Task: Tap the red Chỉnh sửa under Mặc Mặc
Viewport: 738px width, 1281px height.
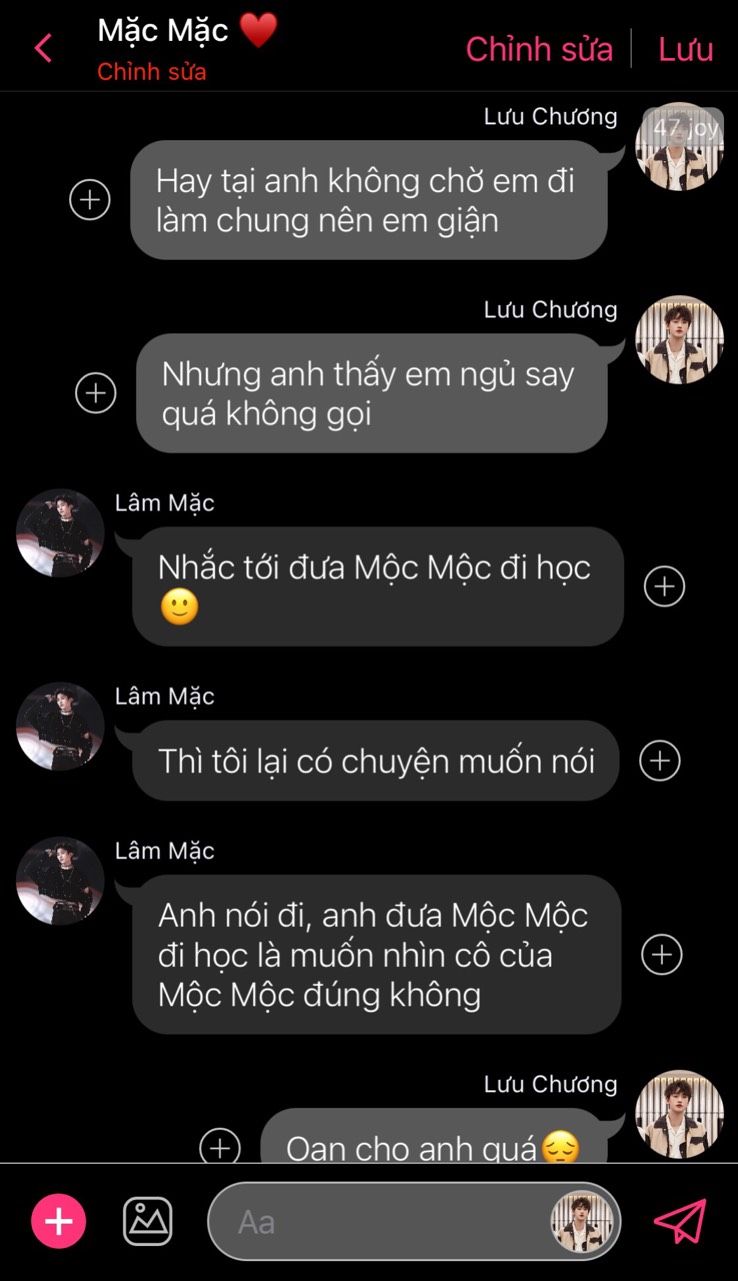Action: pos(152,72)
